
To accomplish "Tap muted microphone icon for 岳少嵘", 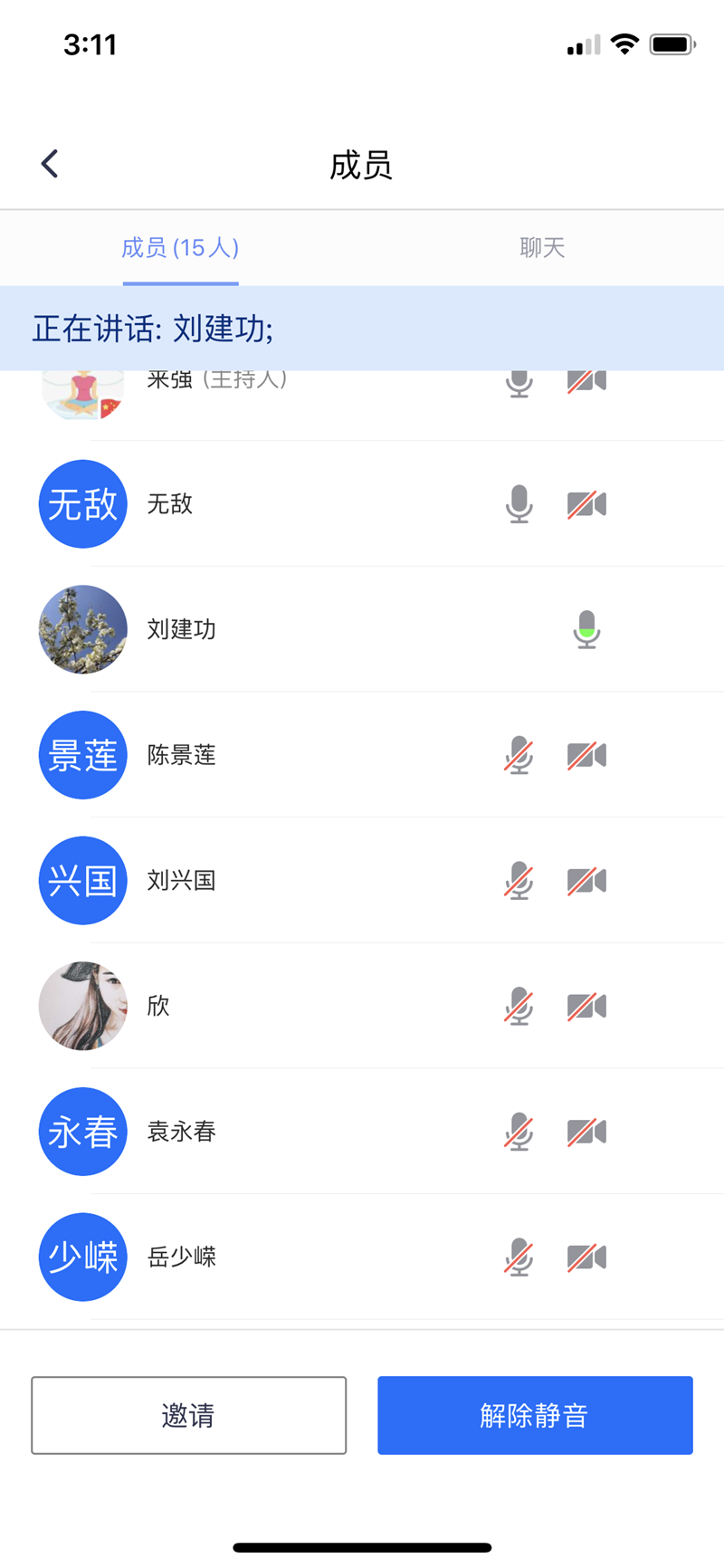I will point(519,1257).
